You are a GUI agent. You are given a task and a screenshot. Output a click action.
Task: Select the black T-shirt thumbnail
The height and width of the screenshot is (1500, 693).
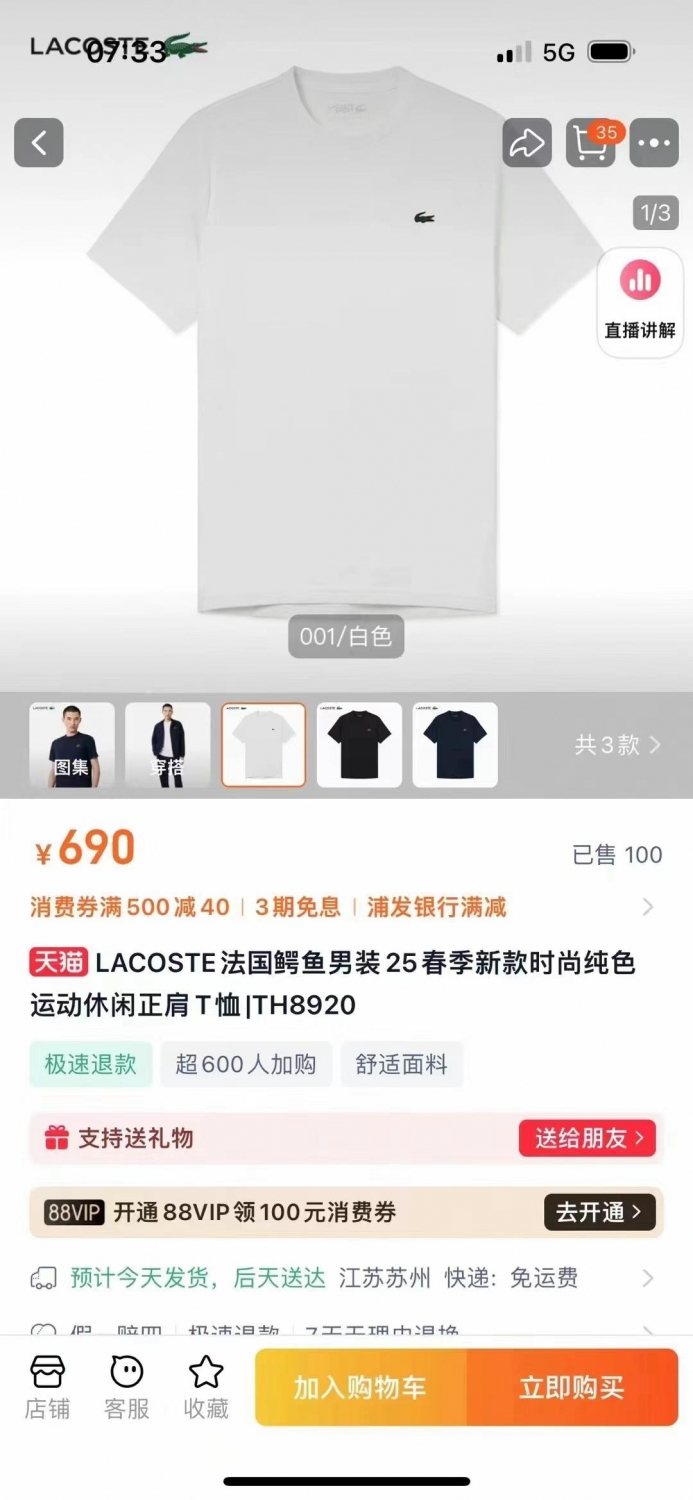(x=360, y=745)
